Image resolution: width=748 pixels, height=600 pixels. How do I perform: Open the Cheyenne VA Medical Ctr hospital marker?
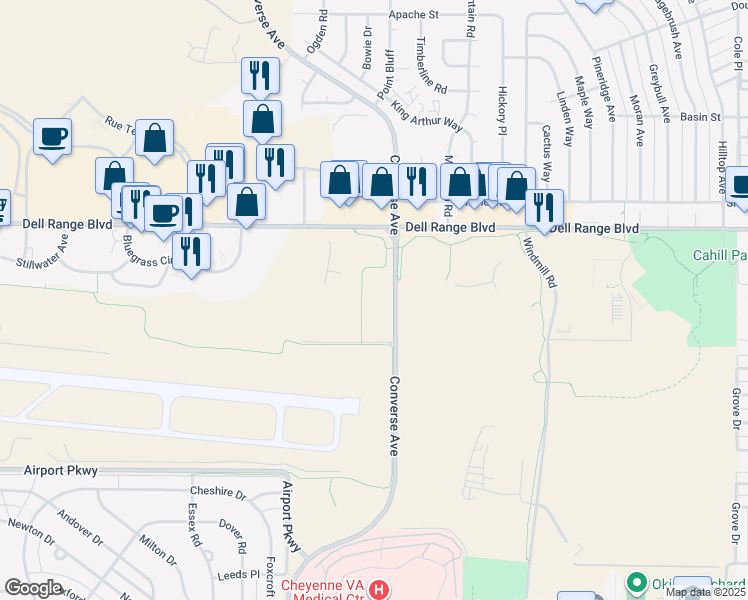click(378, 590)
